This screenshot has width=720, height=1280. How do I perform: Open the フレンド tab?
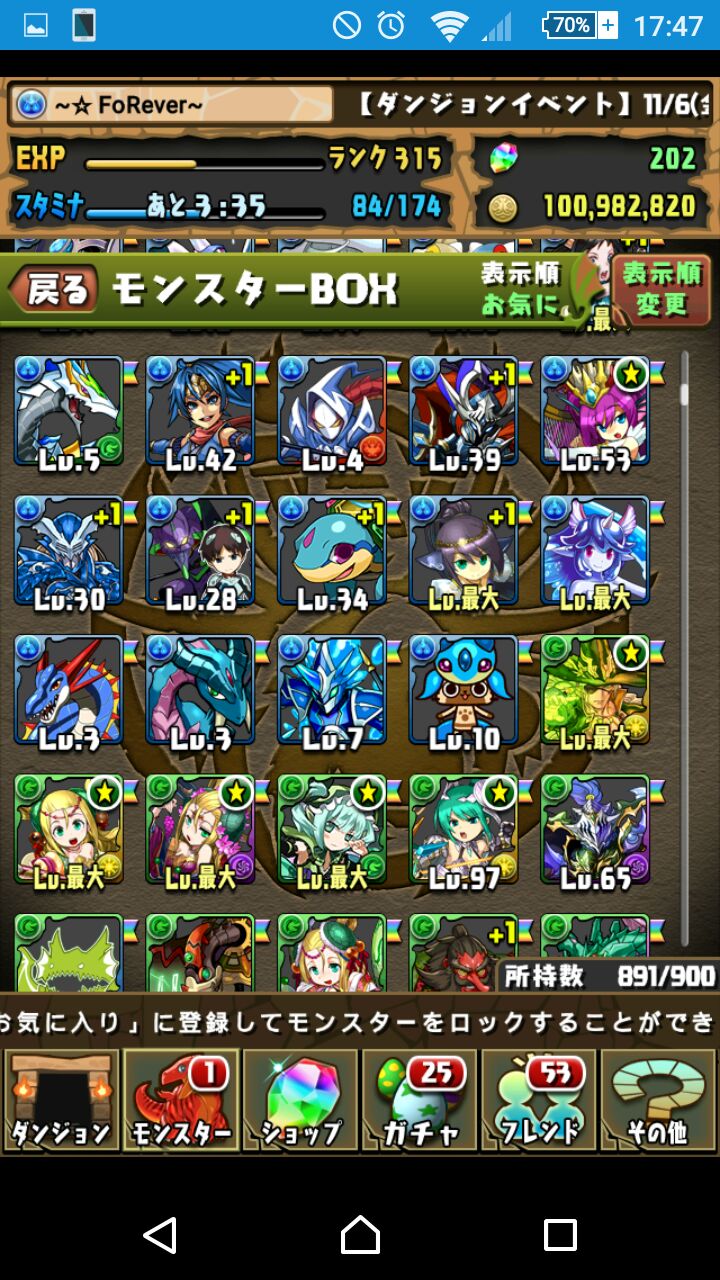pyautogui.click(x=539, y=1100)
